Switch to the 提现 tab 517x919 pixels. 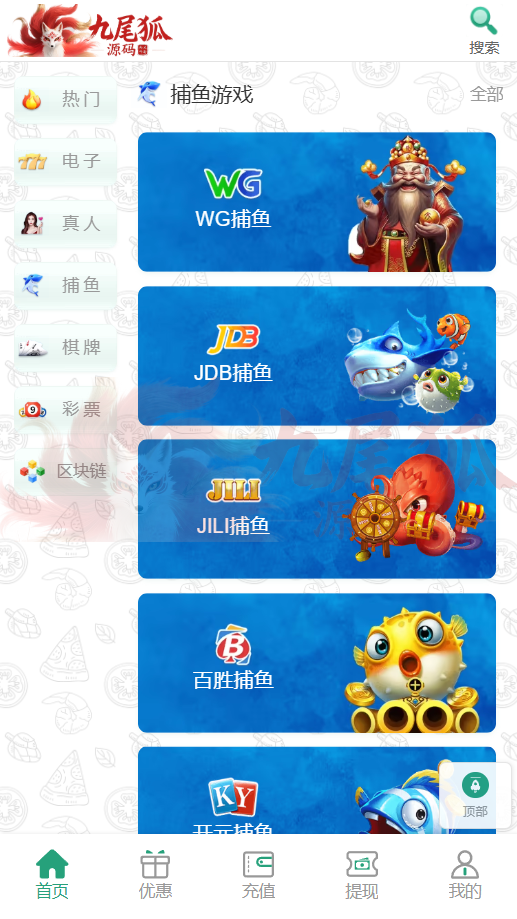point(362,874)
